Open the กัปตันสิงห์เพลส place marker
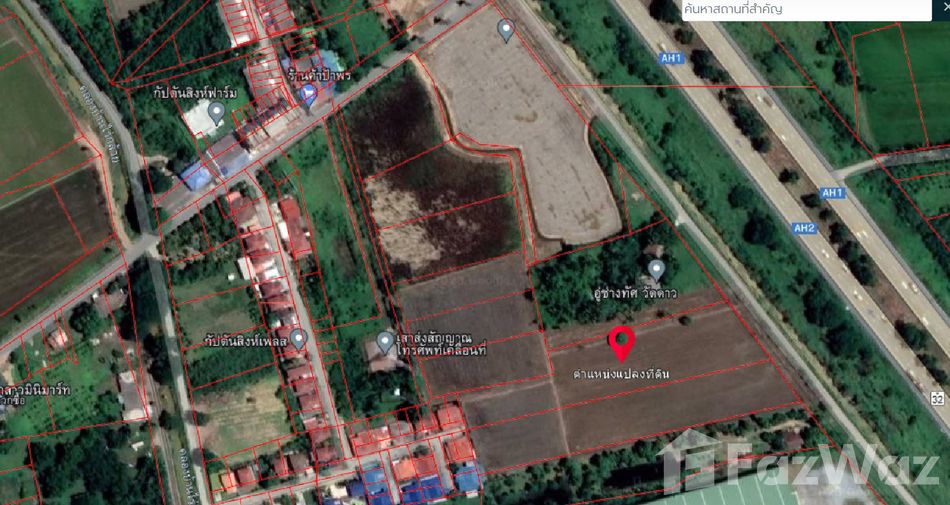The width and height of the screenshot is (950, 505). pos(296,339)
